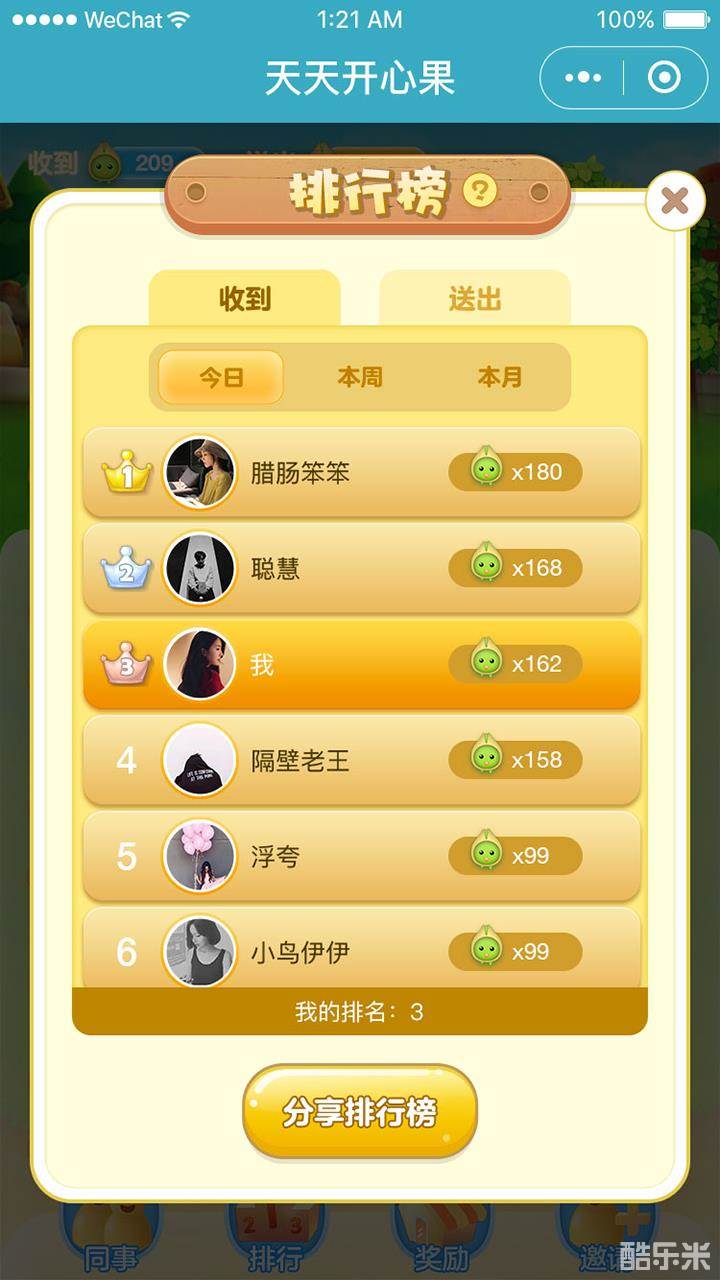Switch to the 送出 (Sent) tab

[x=473, y=298]
